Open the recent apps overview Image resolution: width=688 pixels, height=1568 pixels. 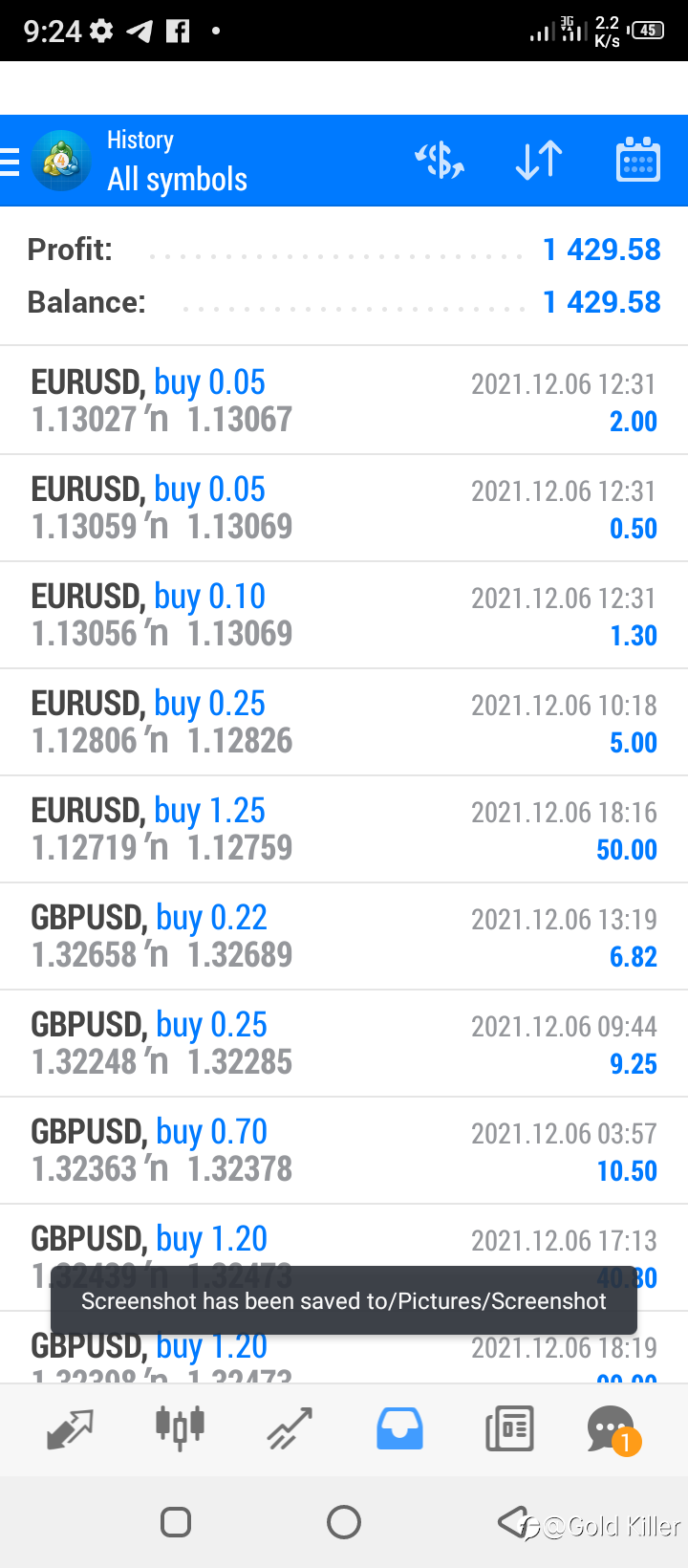tap(176, 1522)
